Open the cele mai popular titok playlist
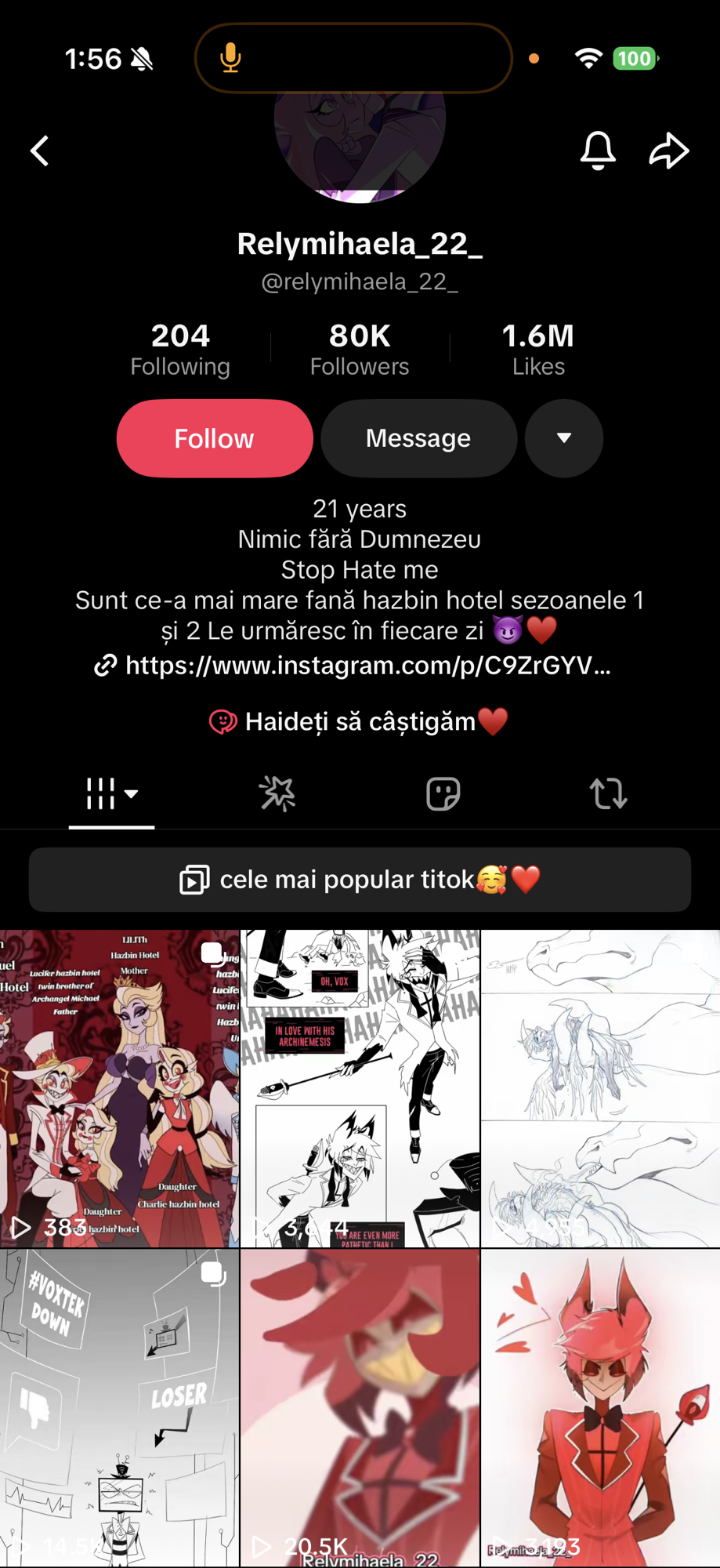The height and width of the screenshot is (1568, 720). [x=360, y=880]
